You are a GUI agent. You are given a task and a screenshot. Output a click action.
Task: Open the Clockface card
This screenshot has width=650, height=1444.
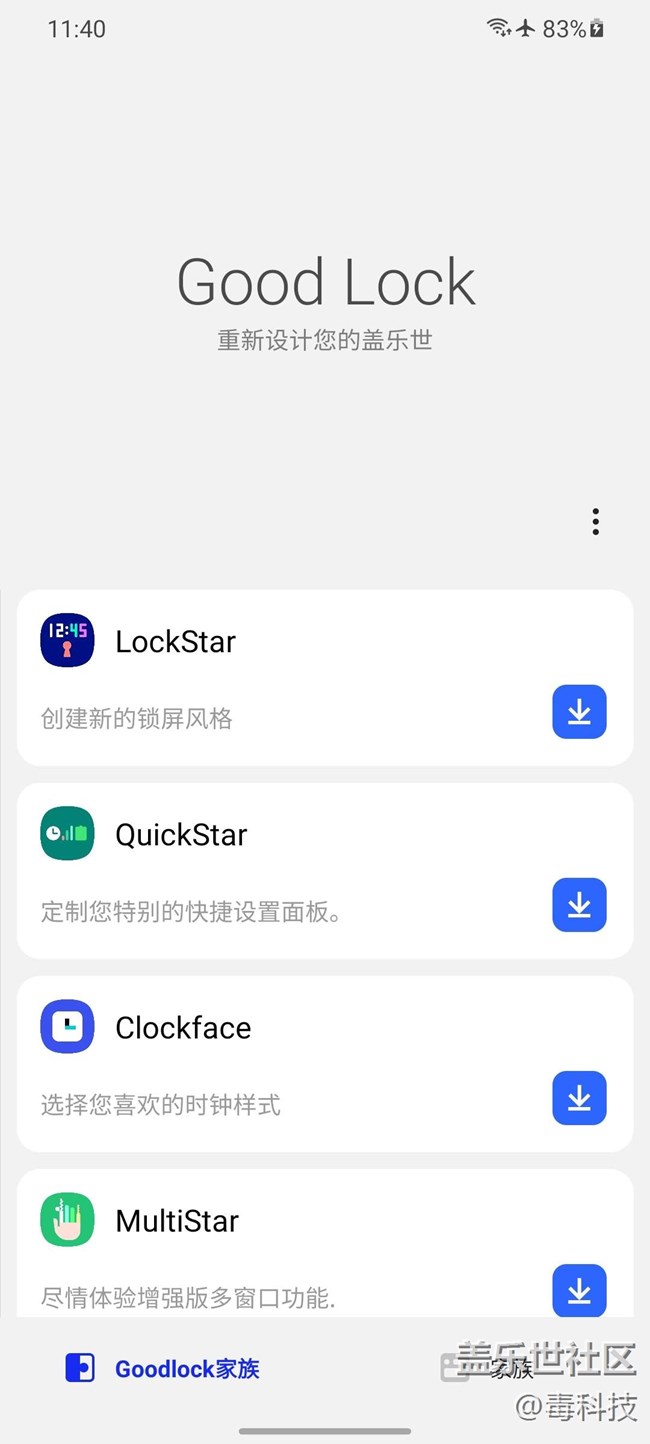point(325,1064)
